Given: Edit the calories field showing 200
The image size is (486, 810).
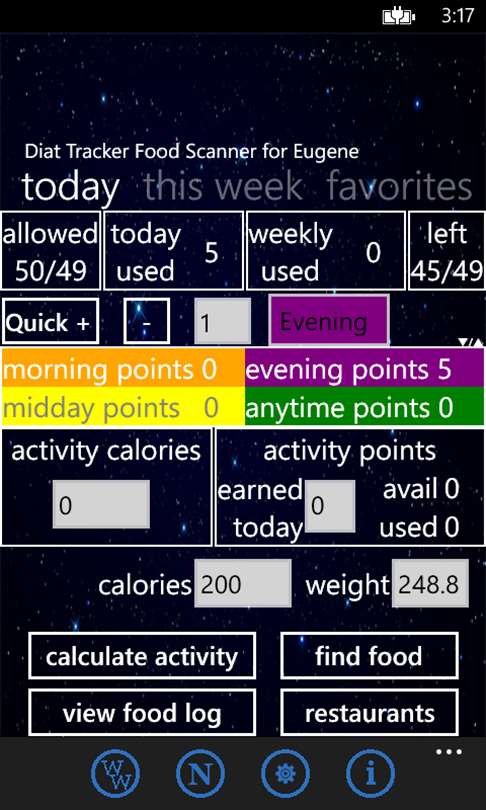Looking at the screenshot, I should point(243,584).
